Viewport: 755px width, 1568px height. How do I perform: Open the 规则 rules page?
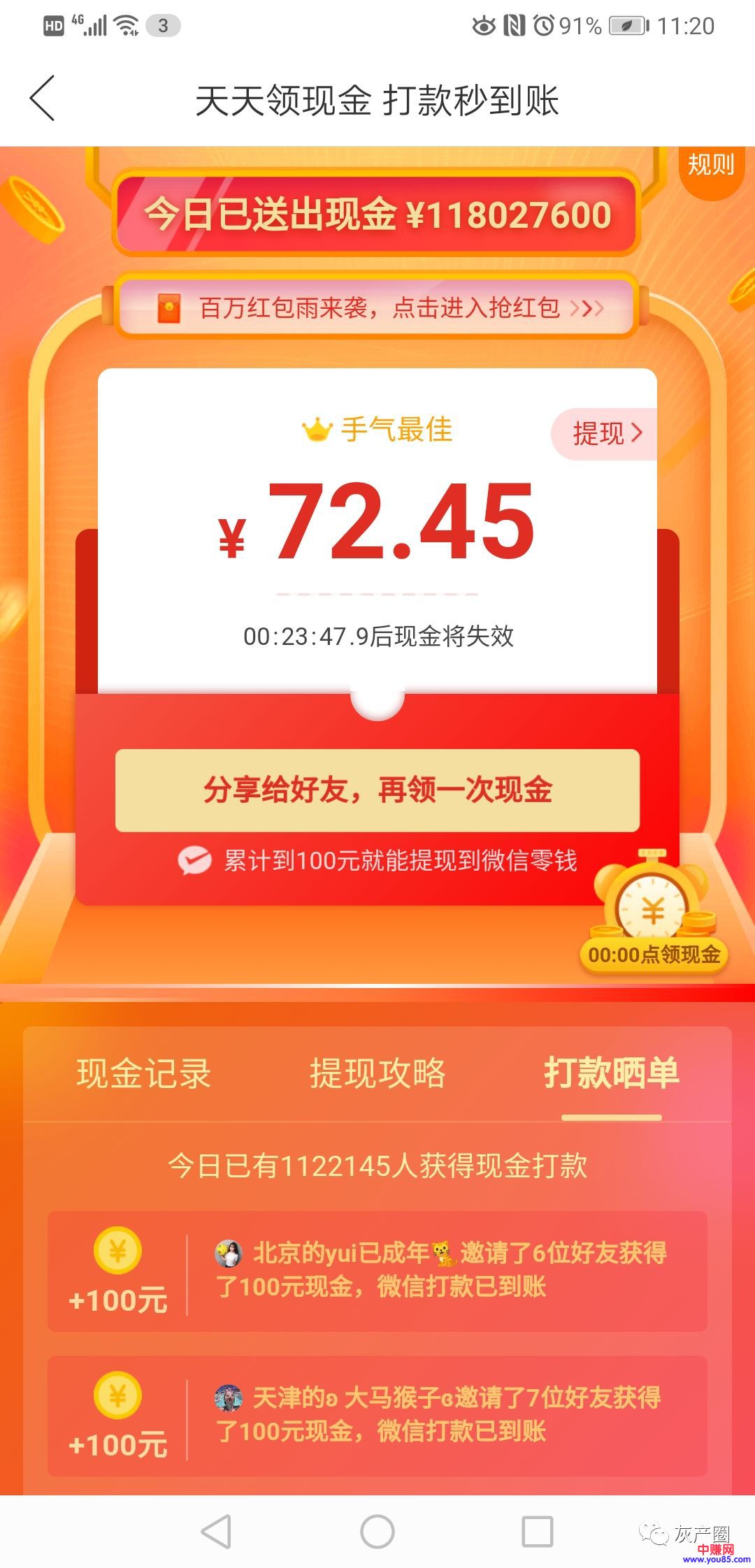click(710, 166)
